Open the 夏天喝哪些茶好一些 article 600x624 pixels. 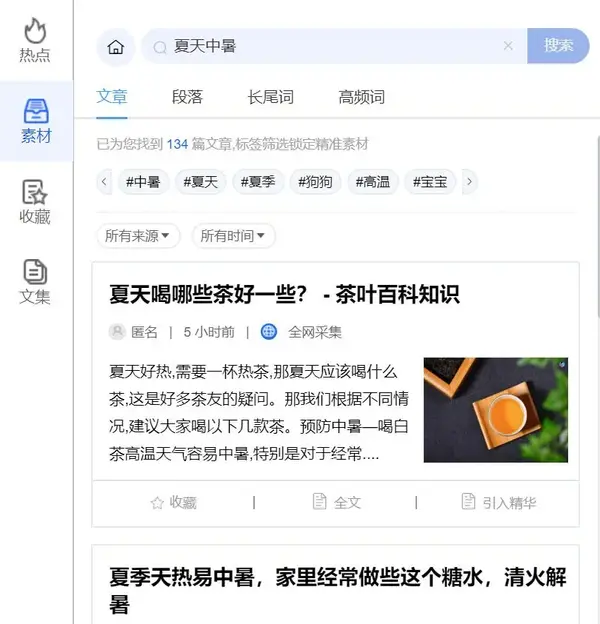tap(284, 294)
